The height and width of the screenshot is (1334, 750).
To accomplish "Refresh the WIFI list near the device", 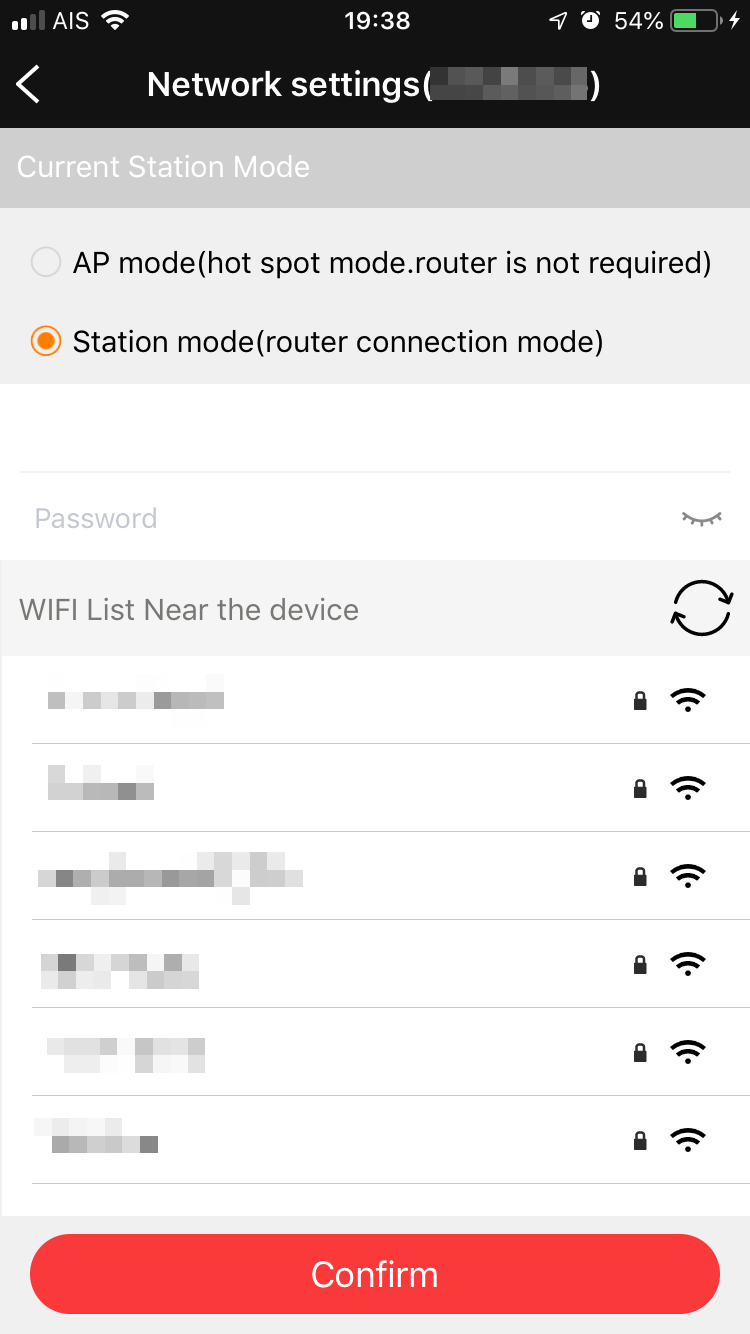I will coord(702,608).
